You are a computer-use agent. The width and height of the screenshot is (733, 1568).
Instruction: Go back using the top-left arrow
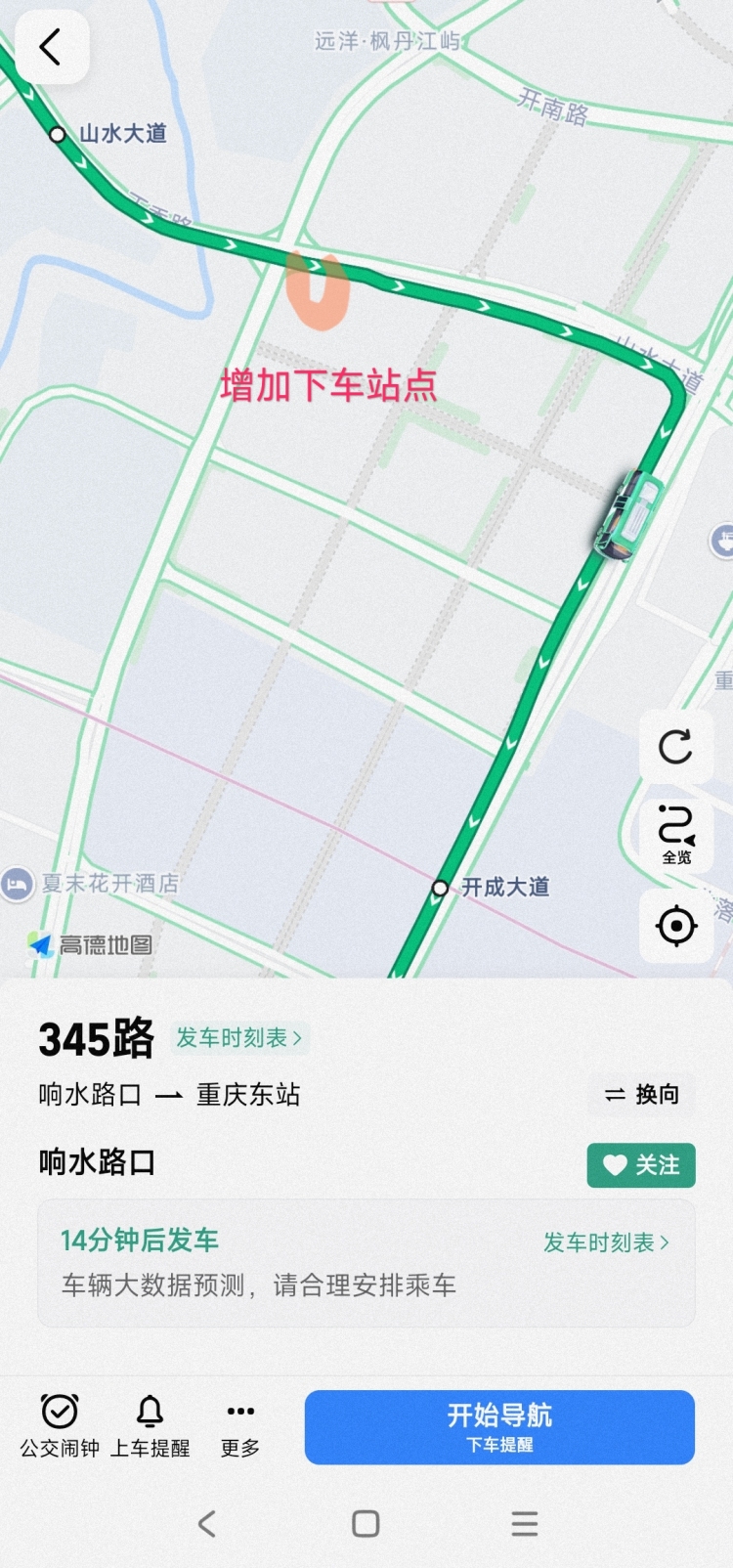coord(50,47)
